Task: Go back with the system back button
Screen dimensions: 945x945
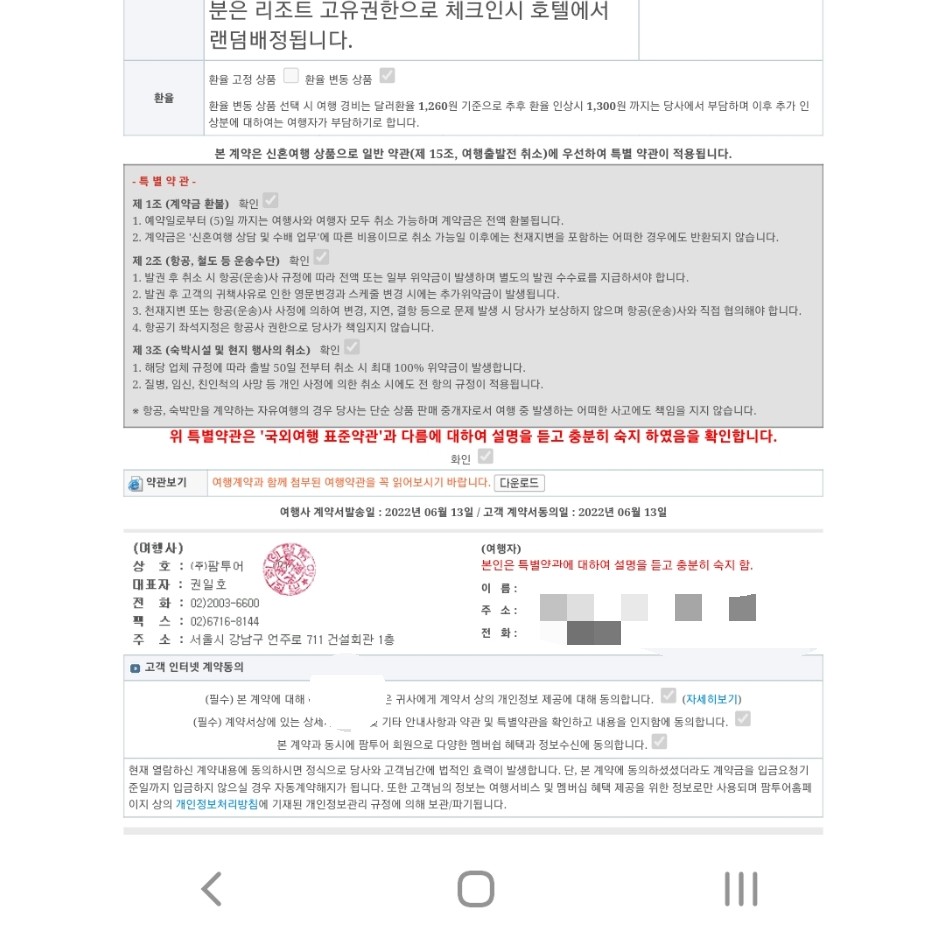Action: click(x=211, y=888)
